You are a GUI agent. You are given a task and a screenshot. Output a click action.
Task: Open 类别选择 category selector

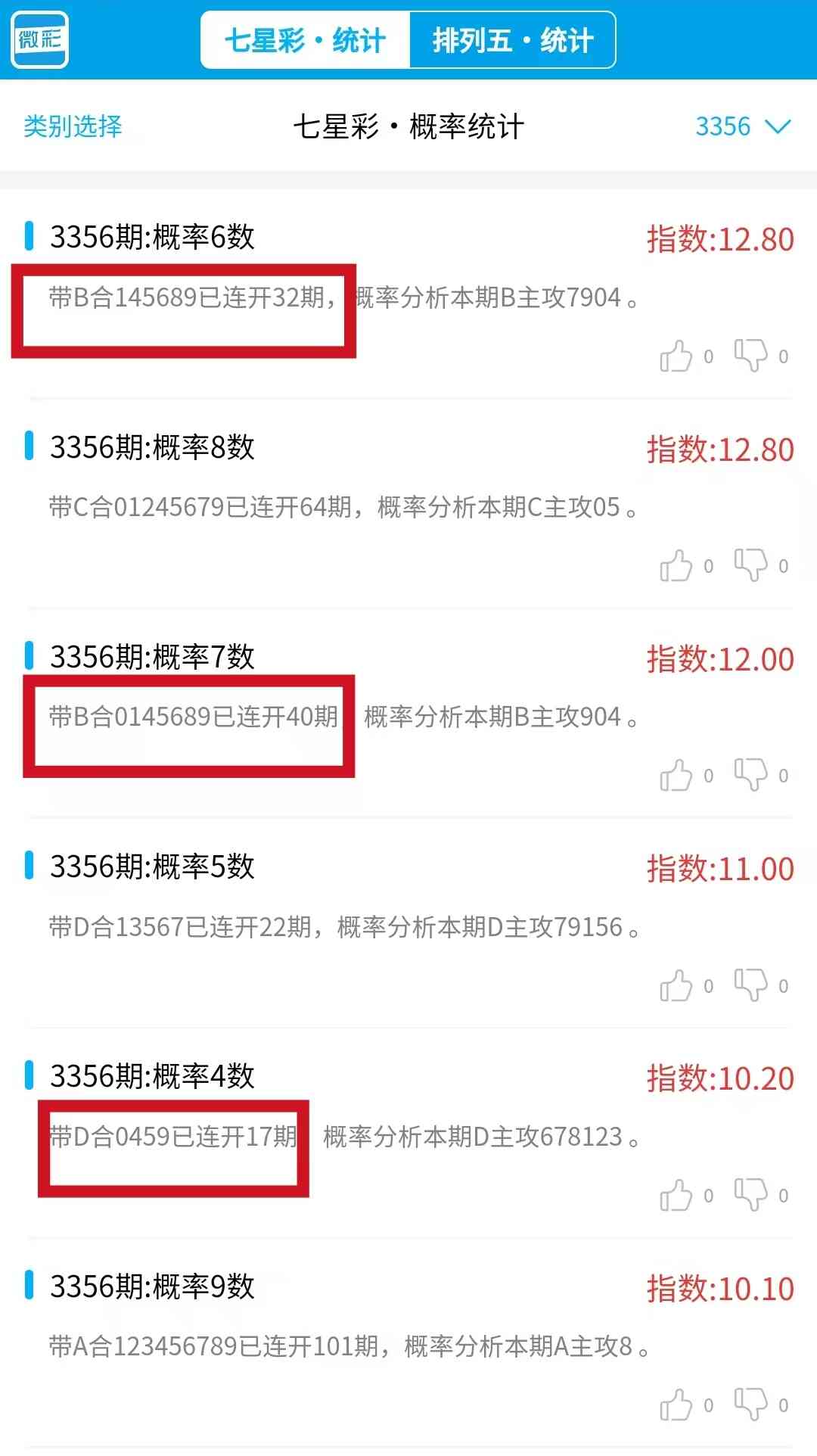[x=73, y=126]
